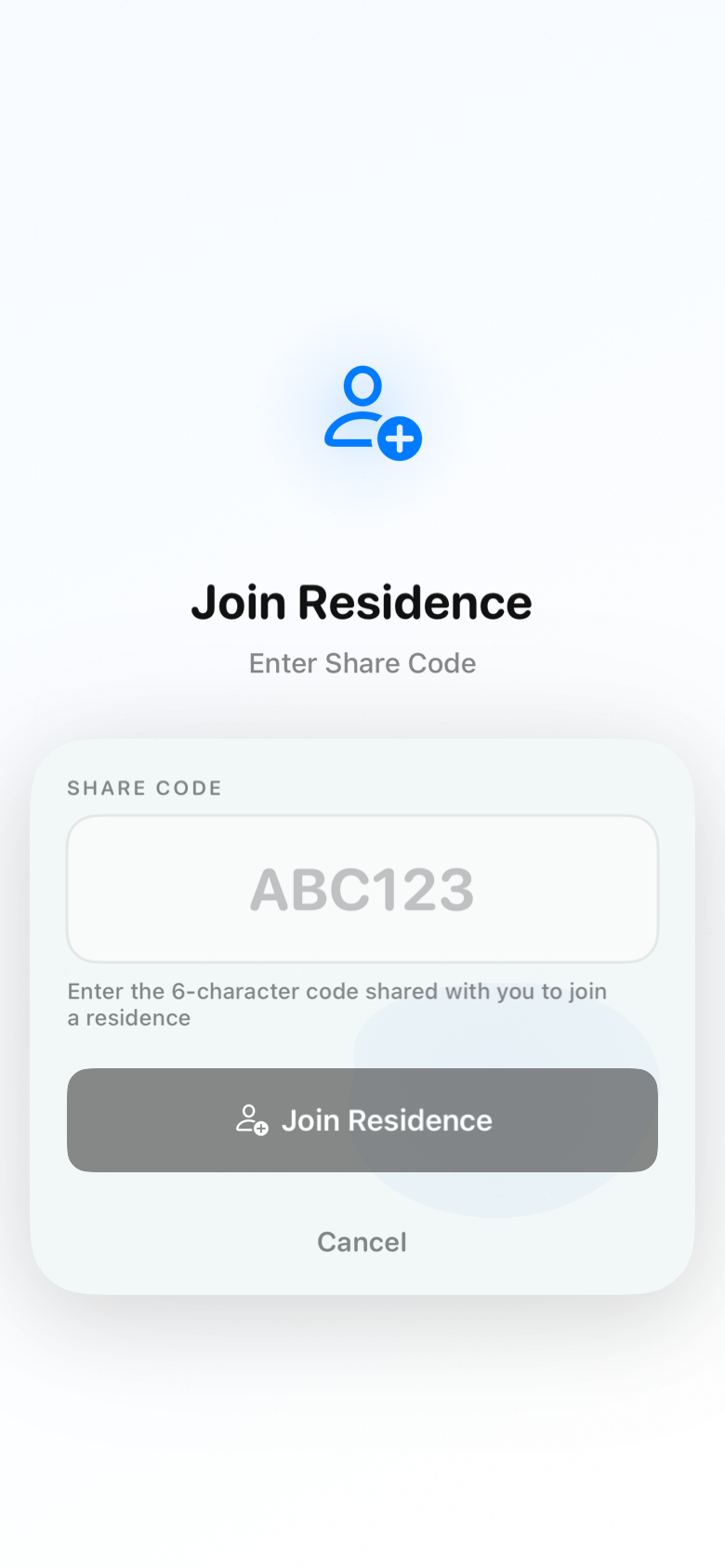The height and width of the screenshot is (1568, 725).
Task: Click the 6-character code helper text
Action: coord(336,1004)
